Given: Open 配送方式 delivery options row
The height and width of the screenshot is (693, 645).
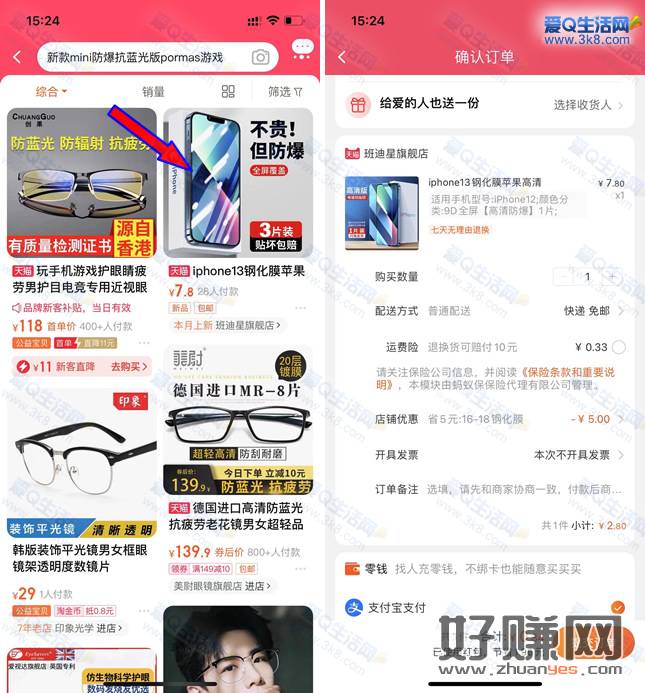Looking at the screenshot, I should 498,311.
